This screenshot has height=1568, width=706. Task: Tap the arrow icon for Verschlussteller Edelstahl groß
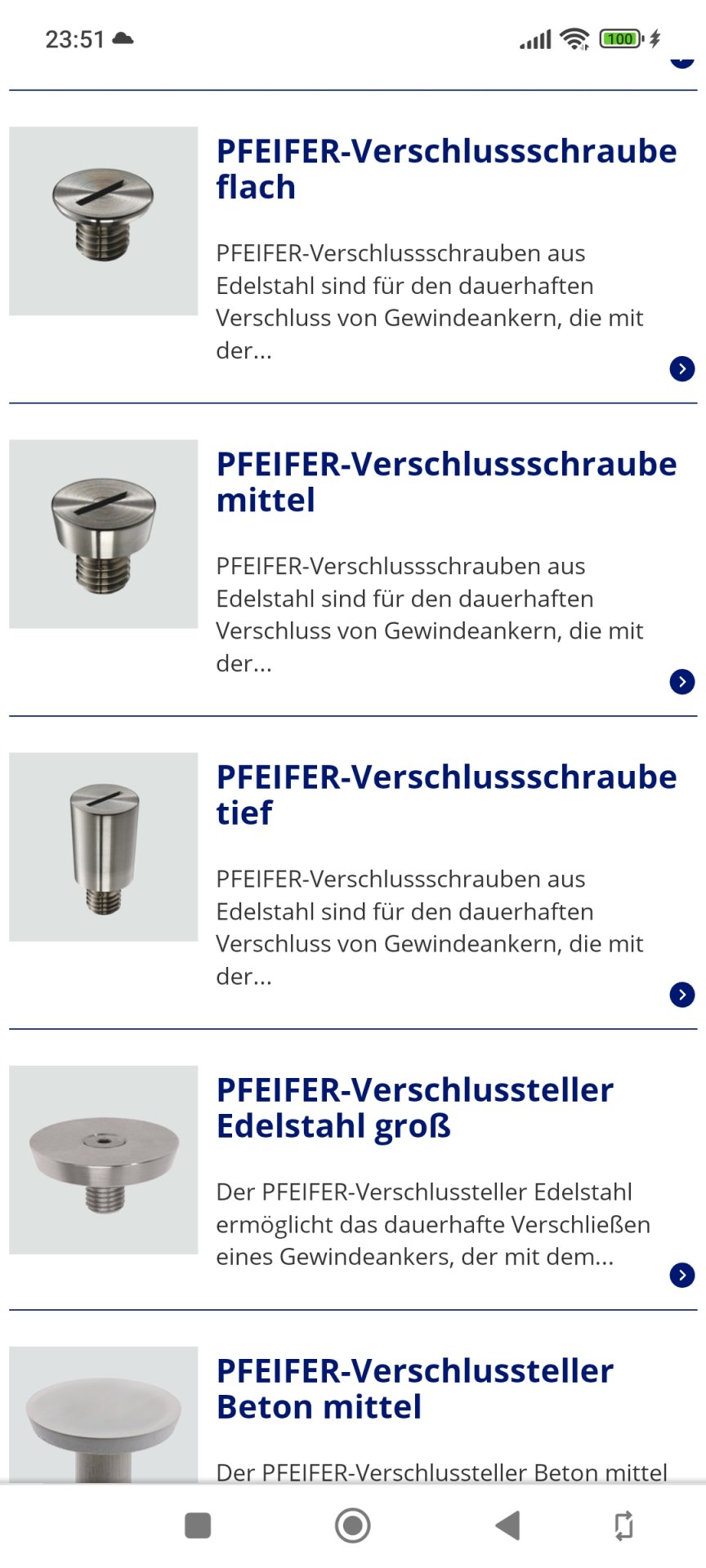682,1275
